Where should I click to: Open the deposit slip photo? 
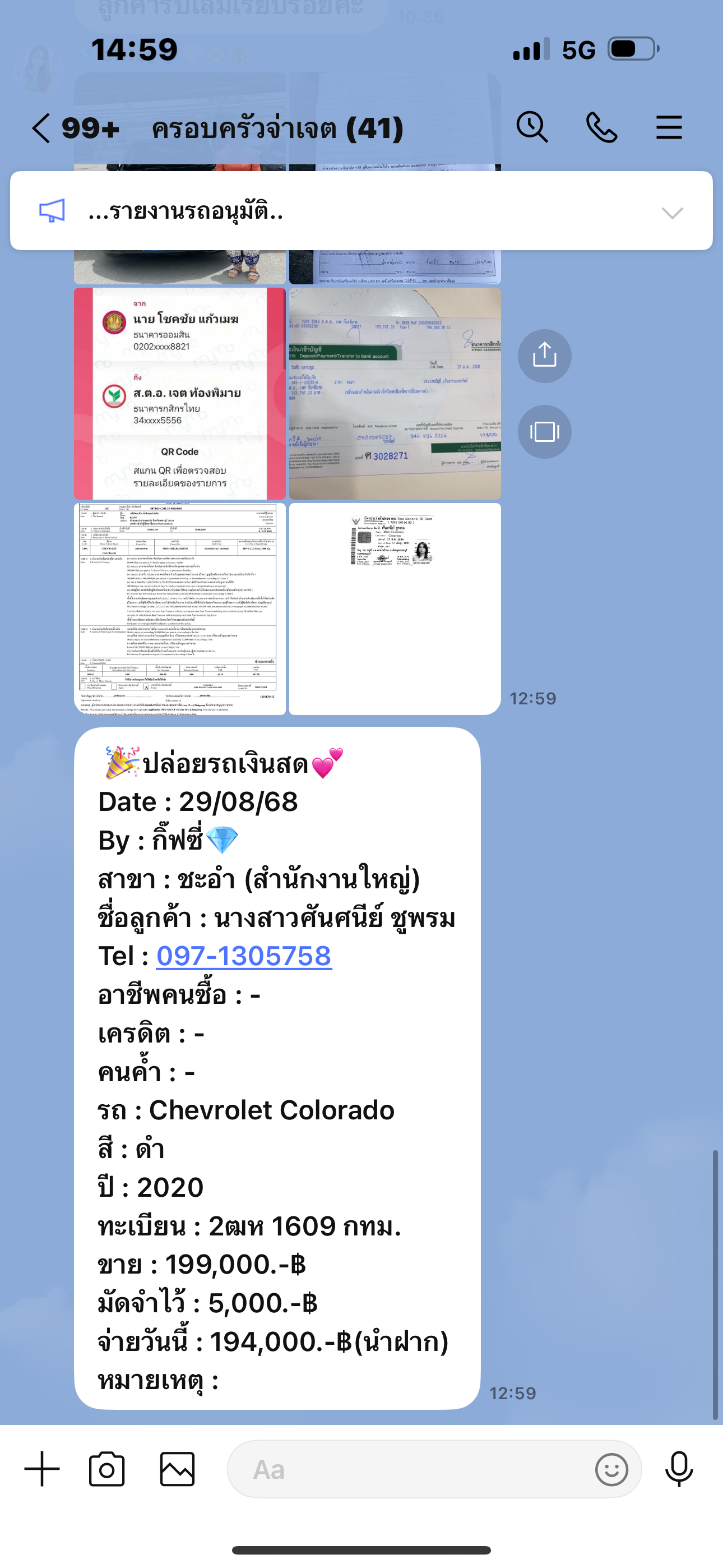pos(395,393)
